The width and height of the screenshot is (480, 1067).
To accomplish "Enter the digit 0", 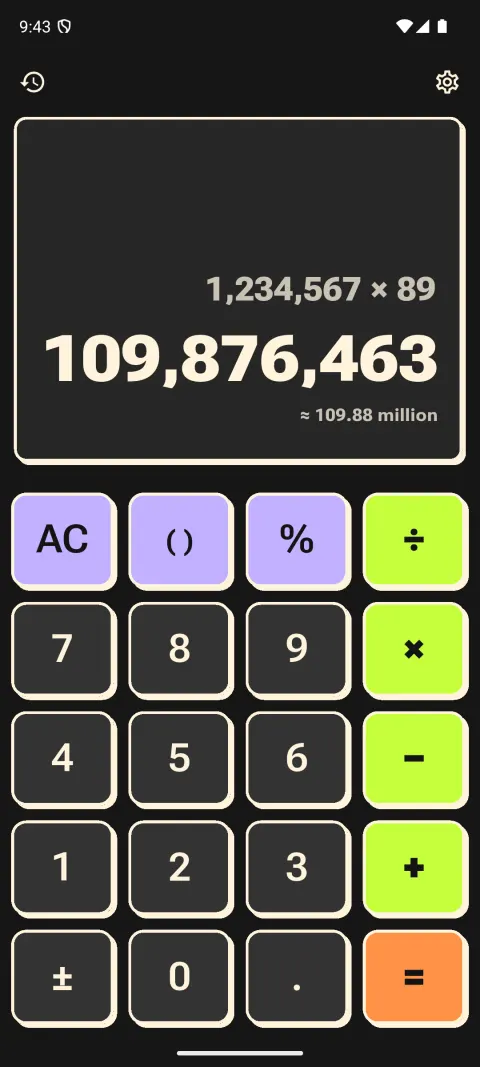I will click(180, 976).
